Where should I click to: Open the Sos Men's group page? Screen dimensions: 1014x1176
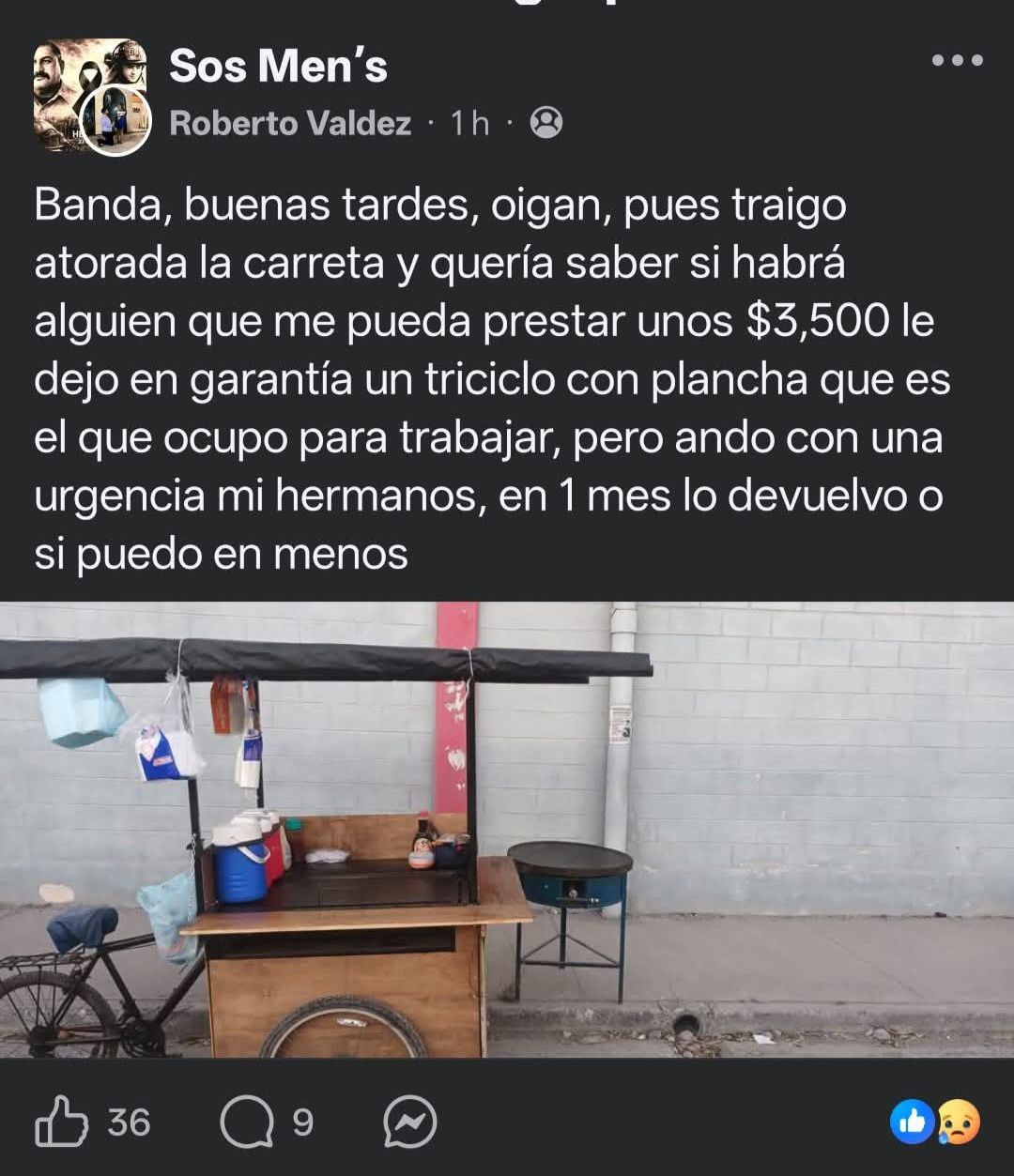[x=278, y=67]
